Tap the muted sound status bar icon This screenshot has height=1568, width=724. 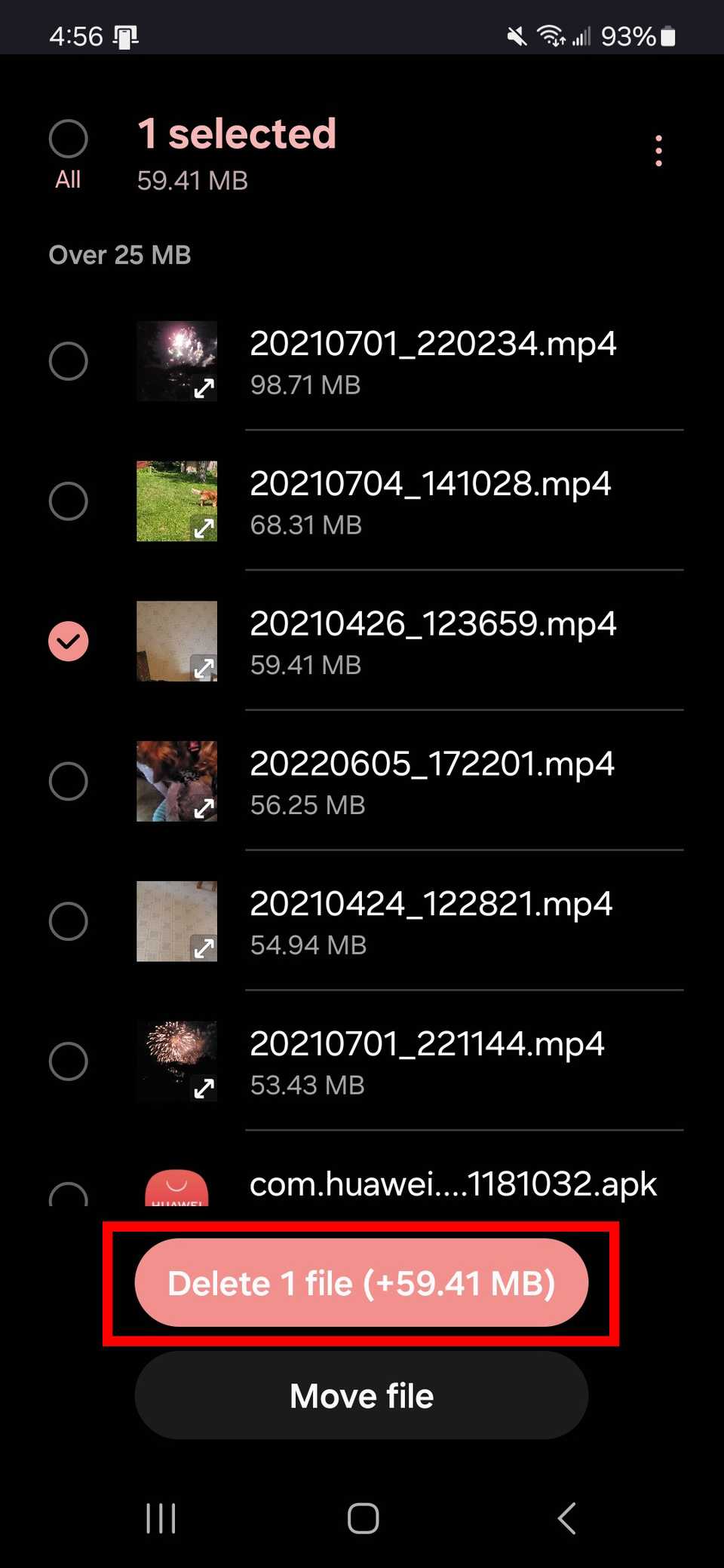(517, 35)
